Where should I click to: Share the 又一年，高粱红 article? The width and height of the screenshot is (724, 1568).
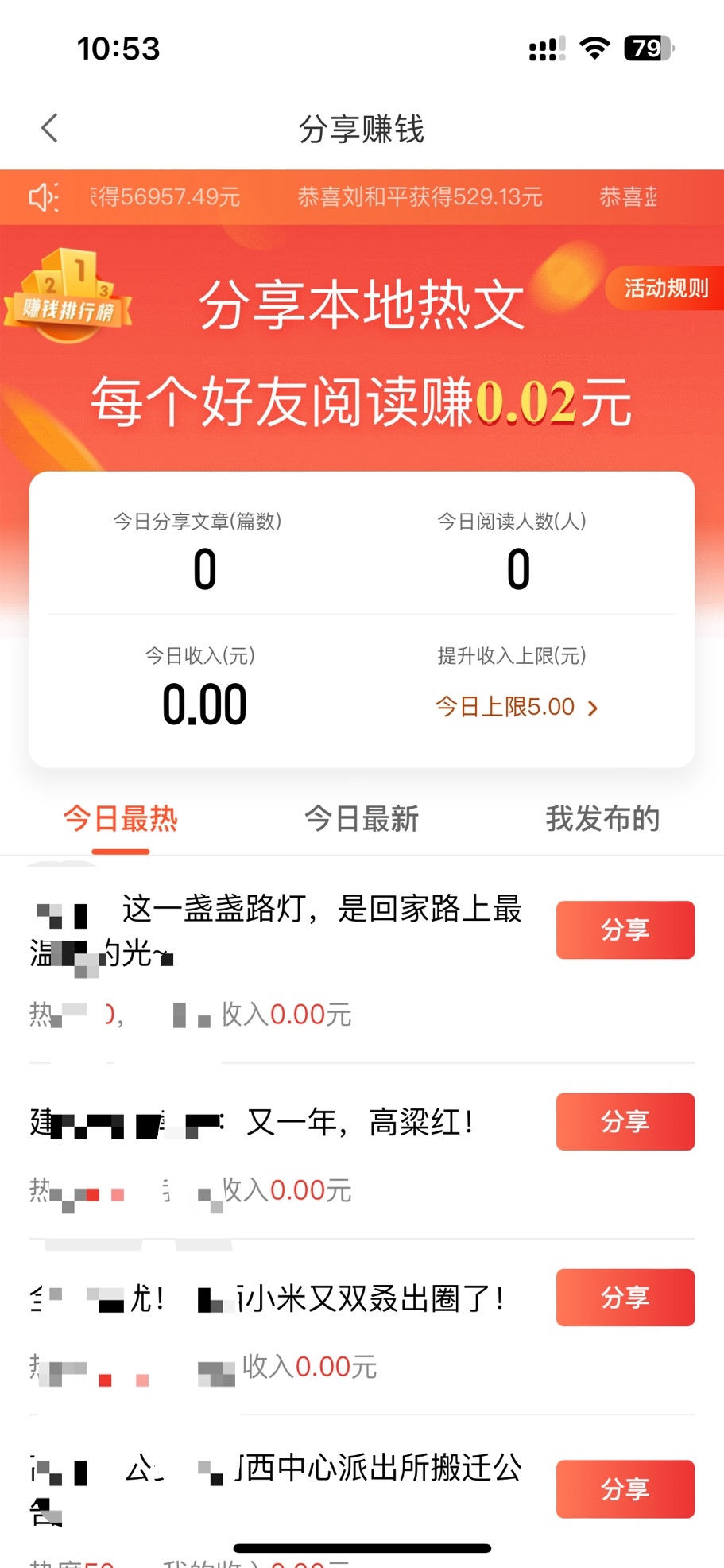[x=625, y=1121]
